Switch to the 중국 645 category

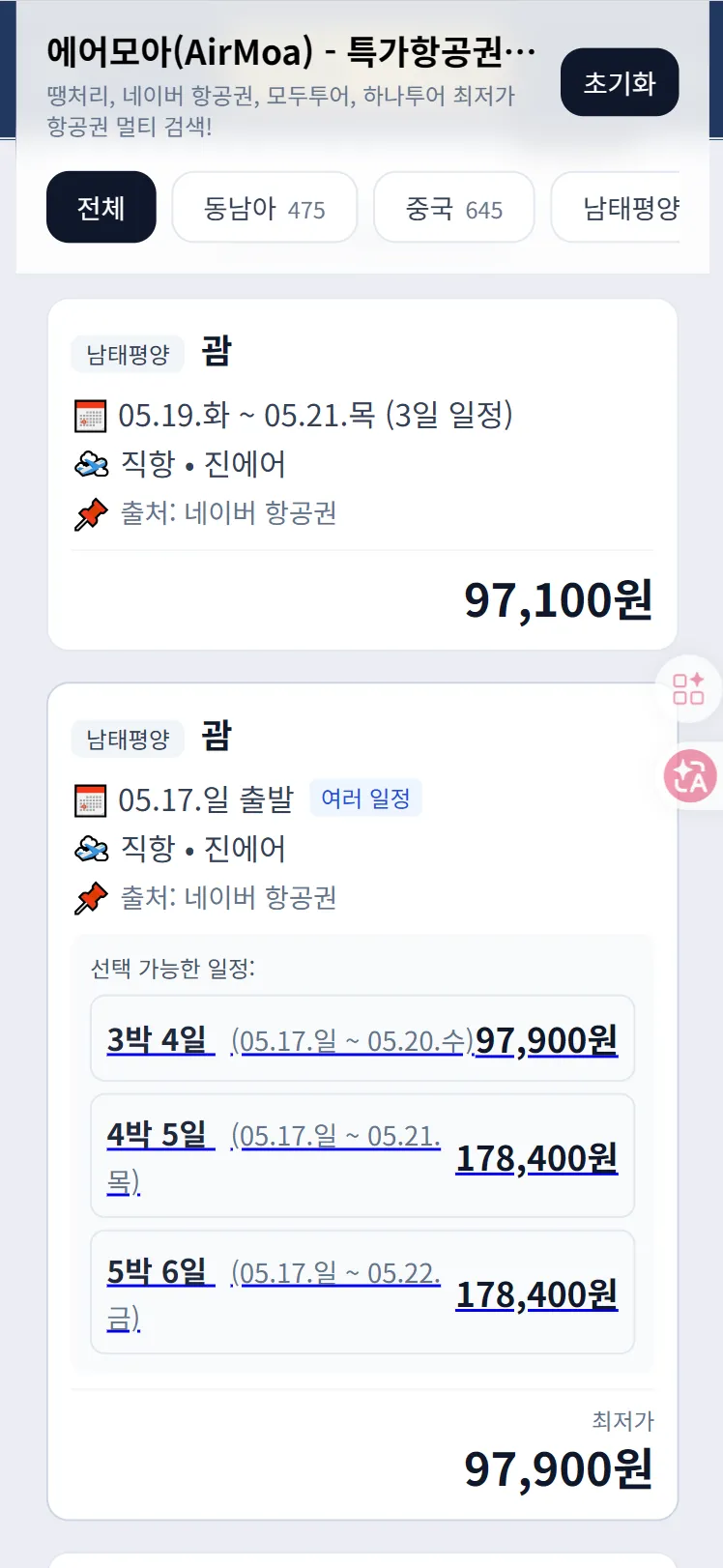click(453, 207)
